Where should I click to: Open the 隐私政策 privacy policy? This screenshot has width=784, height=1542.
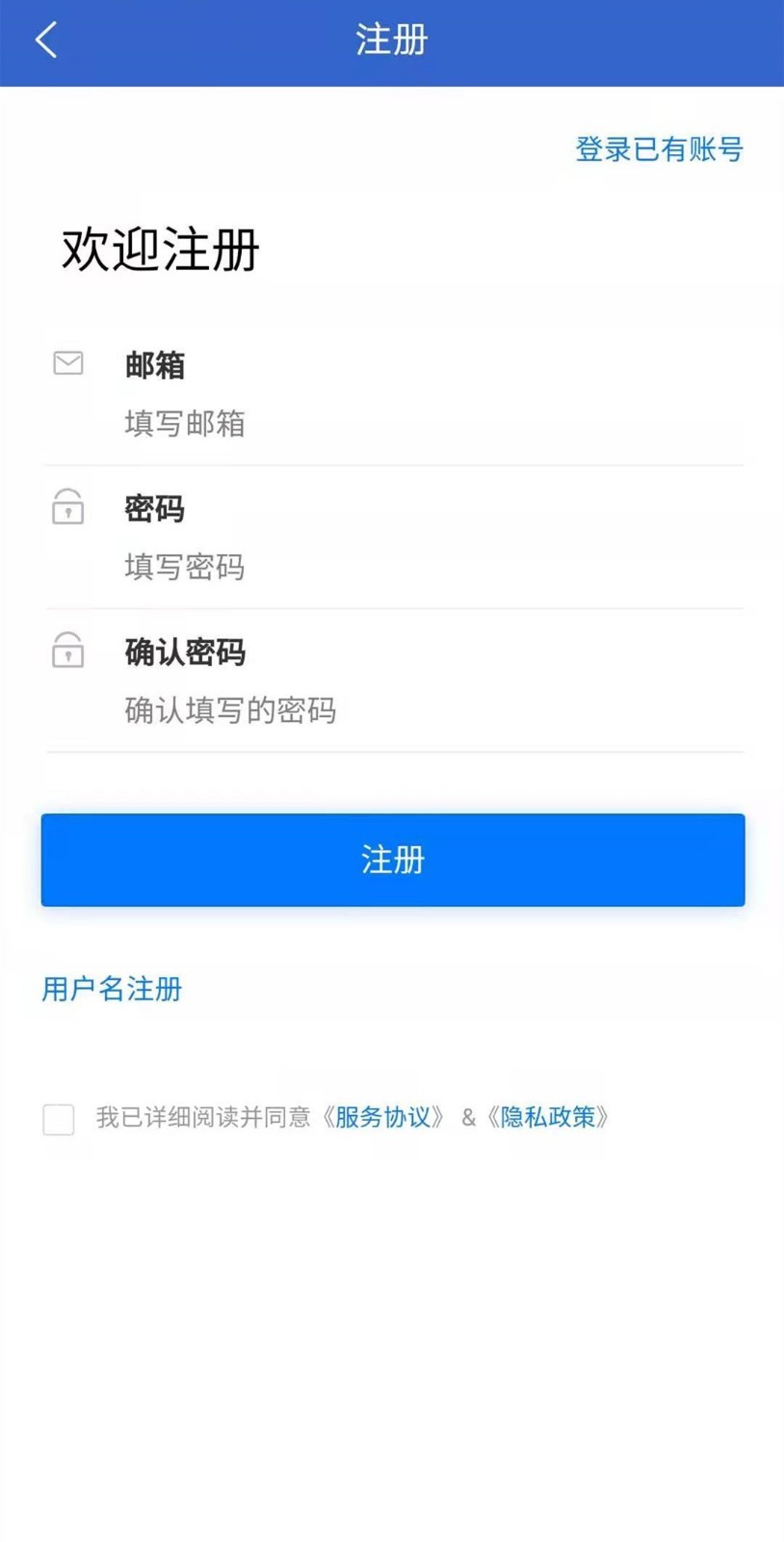click(x=549, y=1118)
